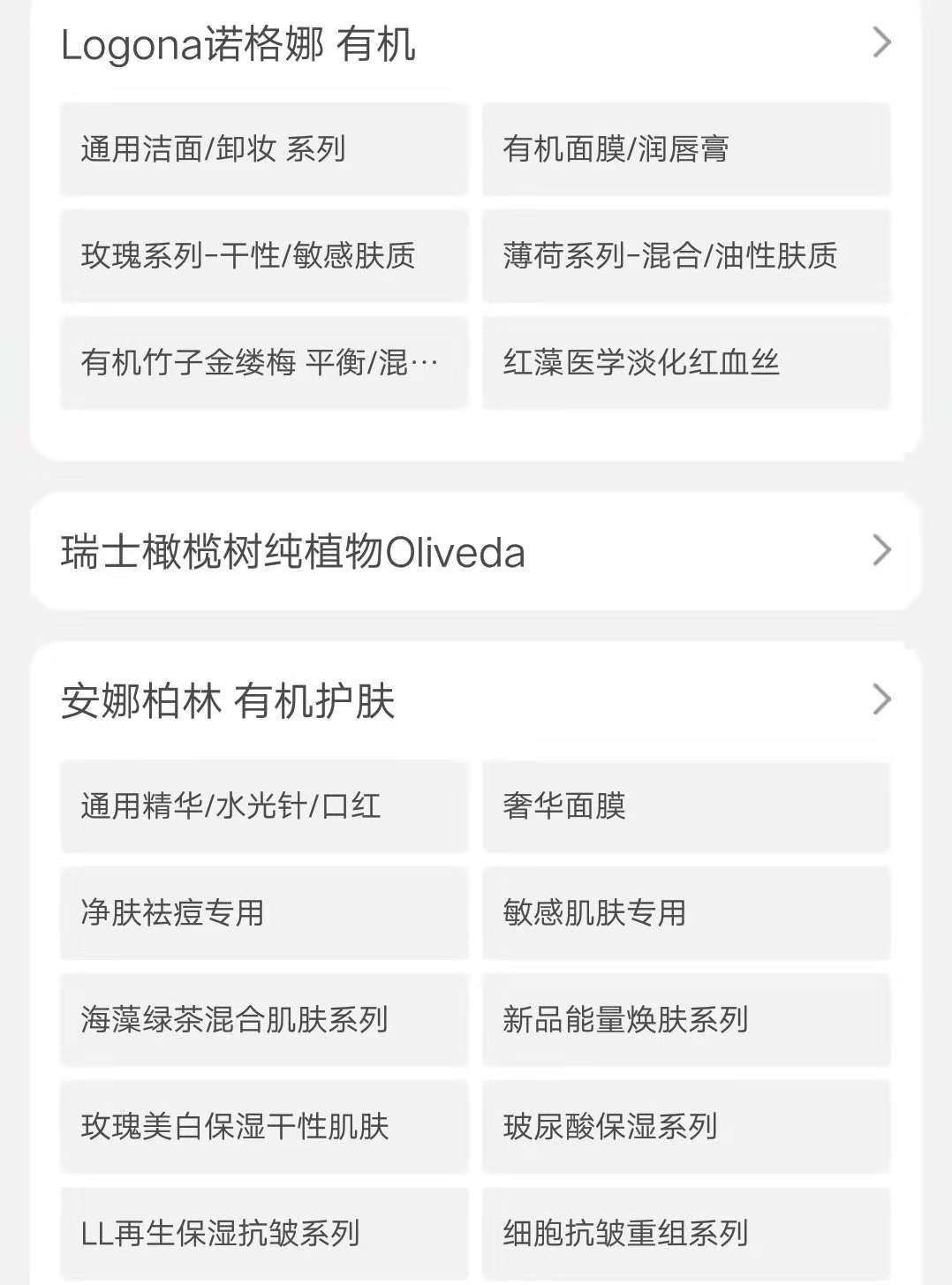Select 通用洁面/卸妆 系列 category

tap(263, 148)
